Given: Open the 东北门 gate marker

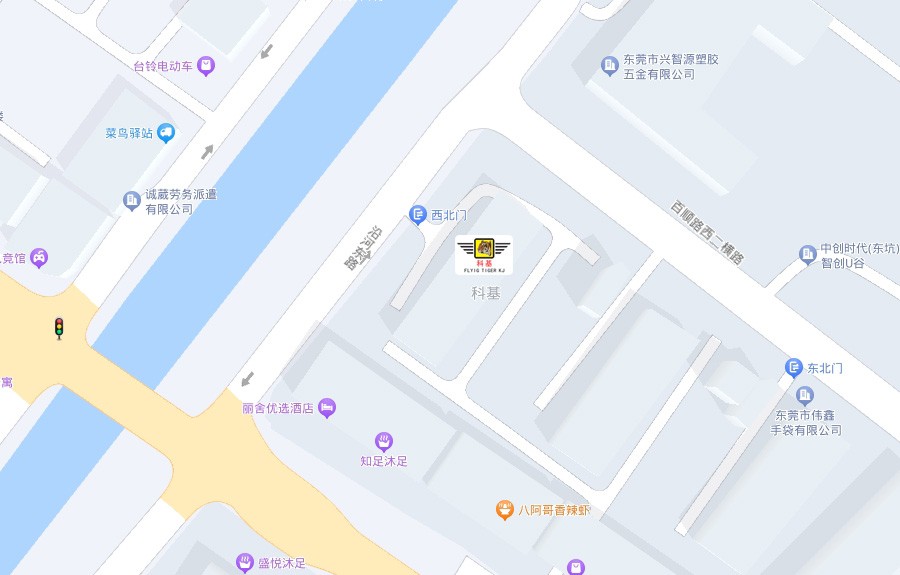Looking at the screenshot, I should 794,368.
